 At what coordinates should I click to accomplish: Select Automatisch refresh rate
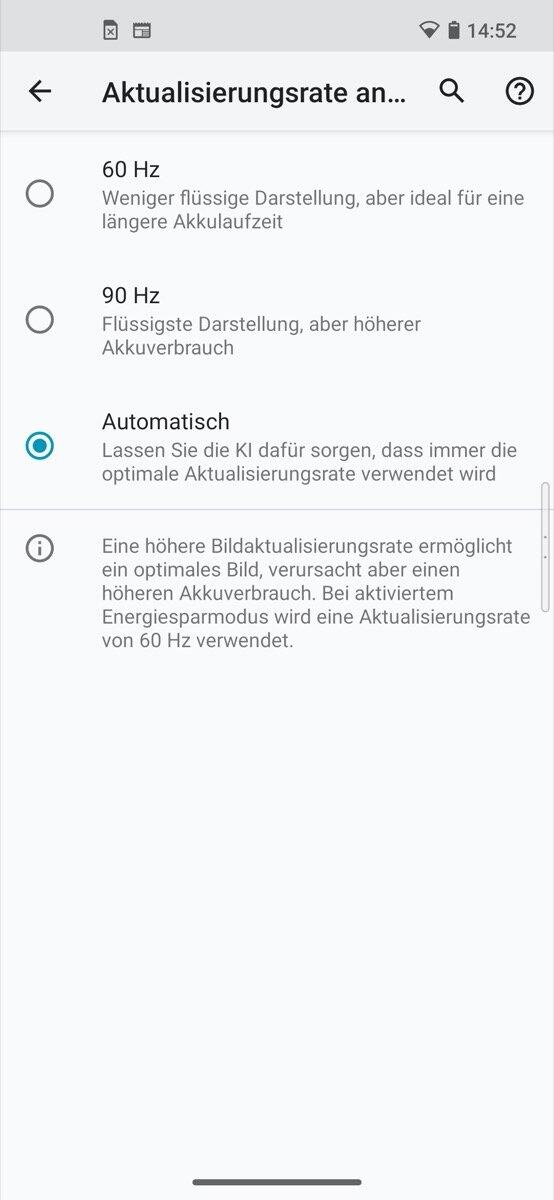tap(277, 446)
